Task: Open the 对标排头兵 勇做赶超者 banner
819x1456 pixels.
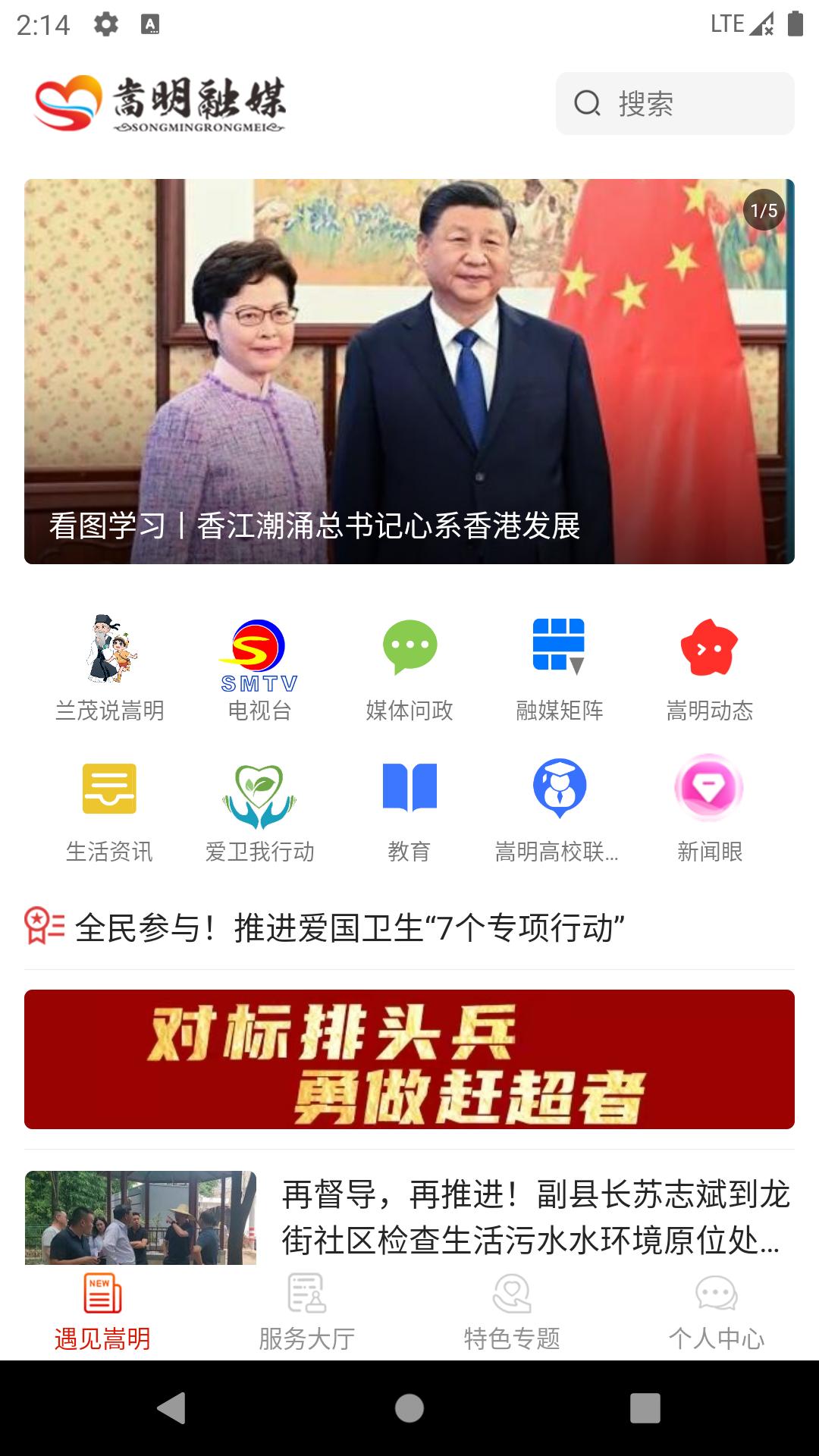Action: click(x=409, y=1059)
